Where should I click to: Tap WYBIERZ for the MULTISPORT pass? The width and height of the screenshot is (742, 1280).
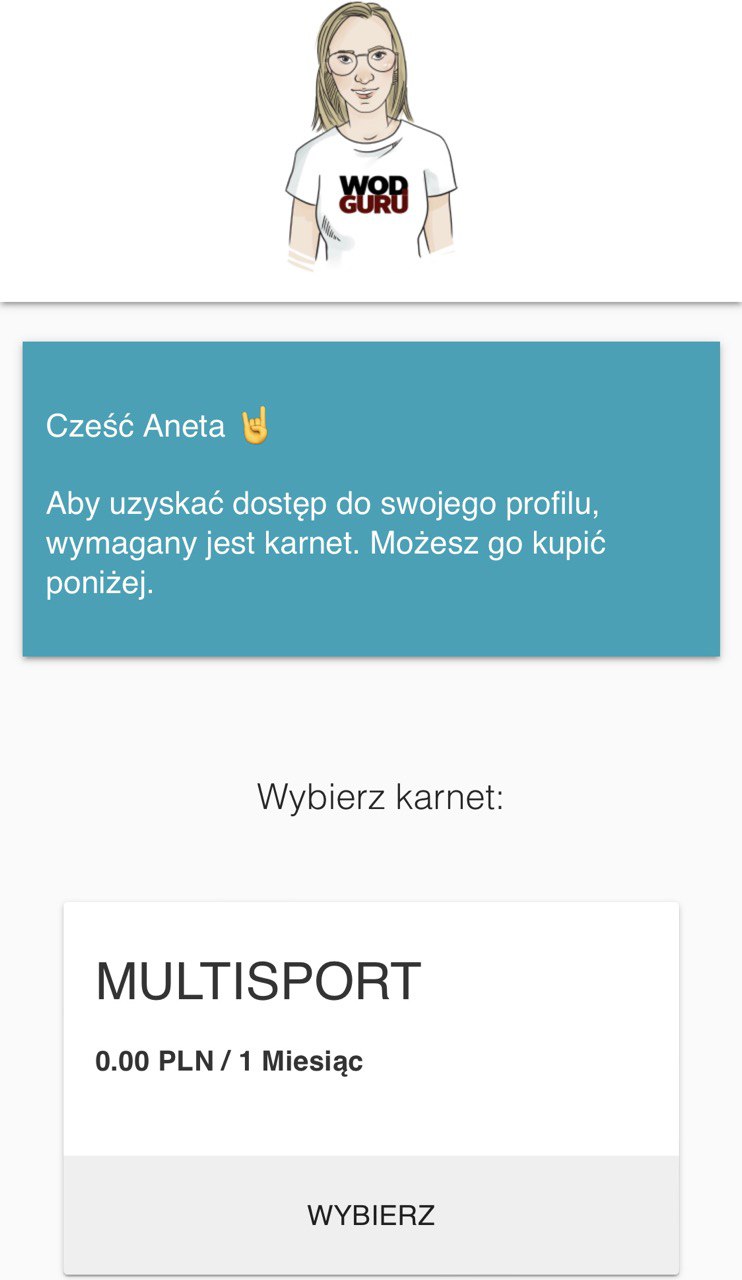click(x=371, y=1215)
